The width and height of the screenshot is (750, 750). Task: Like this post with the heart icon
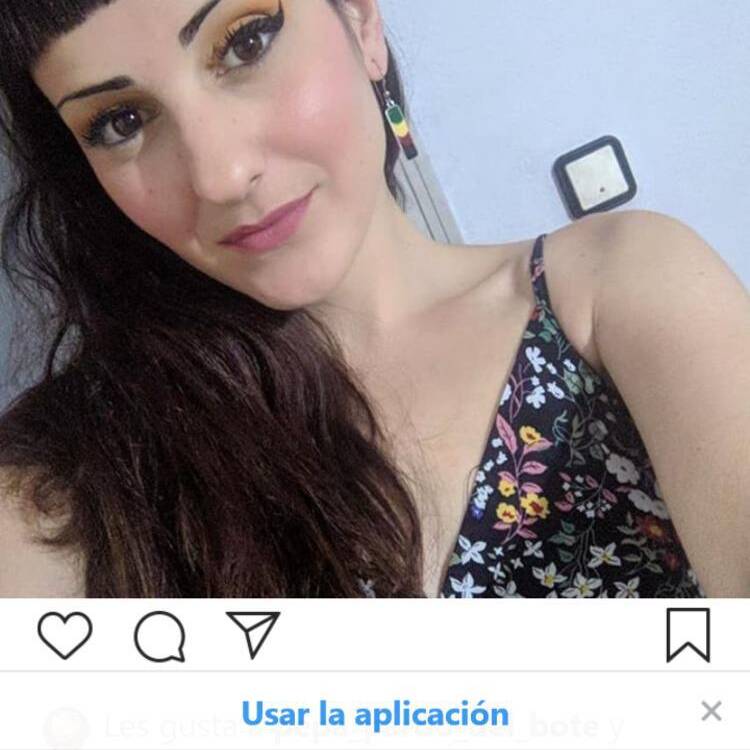pyautogui.click(x=65, y=635)
